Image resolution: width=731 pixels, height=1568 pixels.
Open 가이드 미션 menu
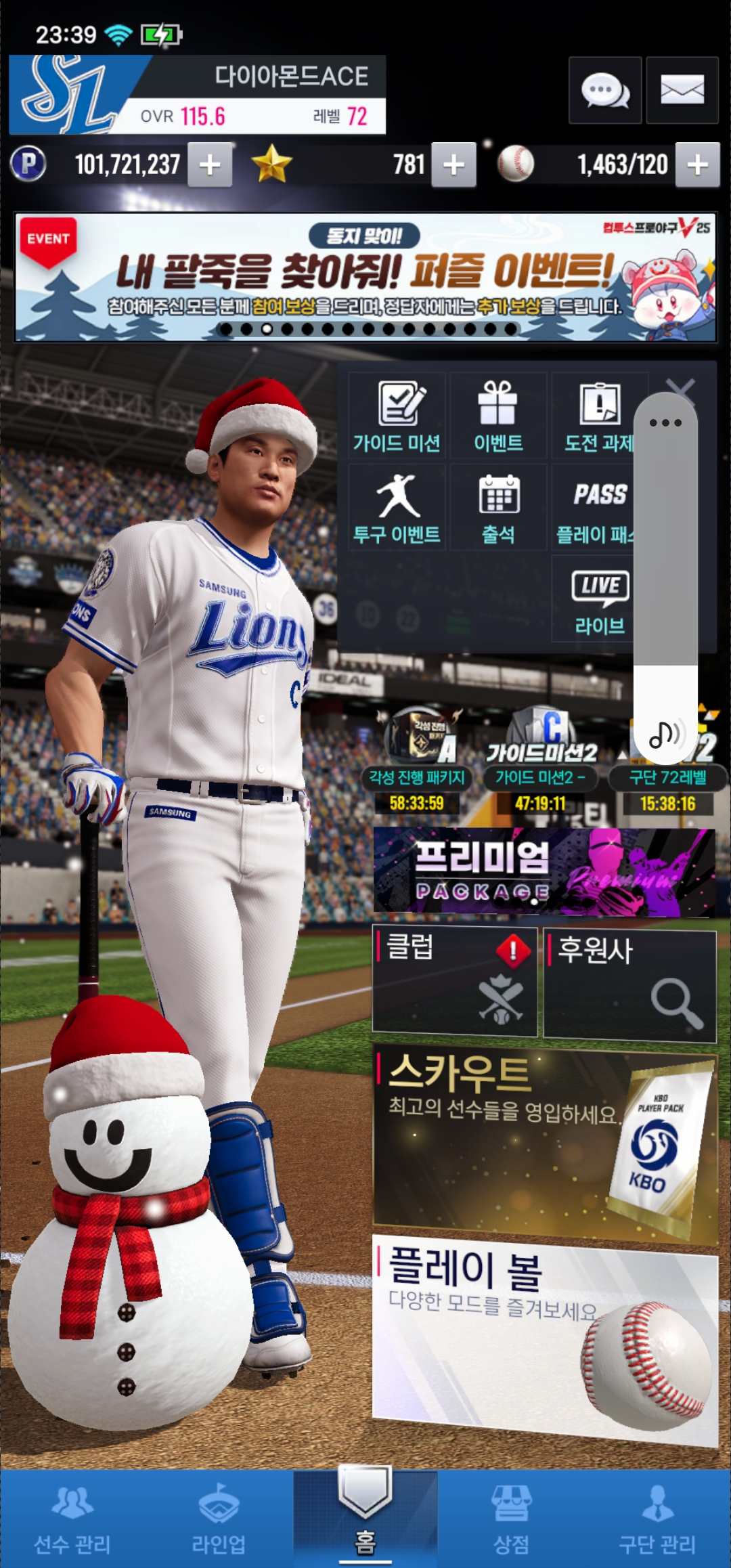click(397, 416)
